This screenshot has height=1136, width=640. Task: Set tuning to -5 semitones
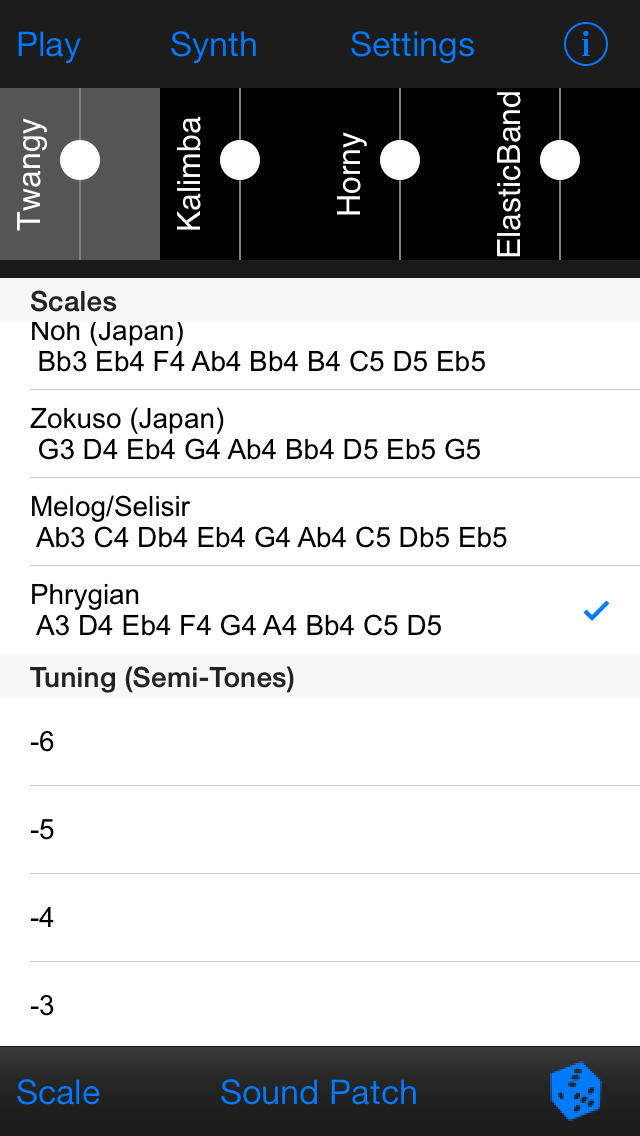coord(320,830)
